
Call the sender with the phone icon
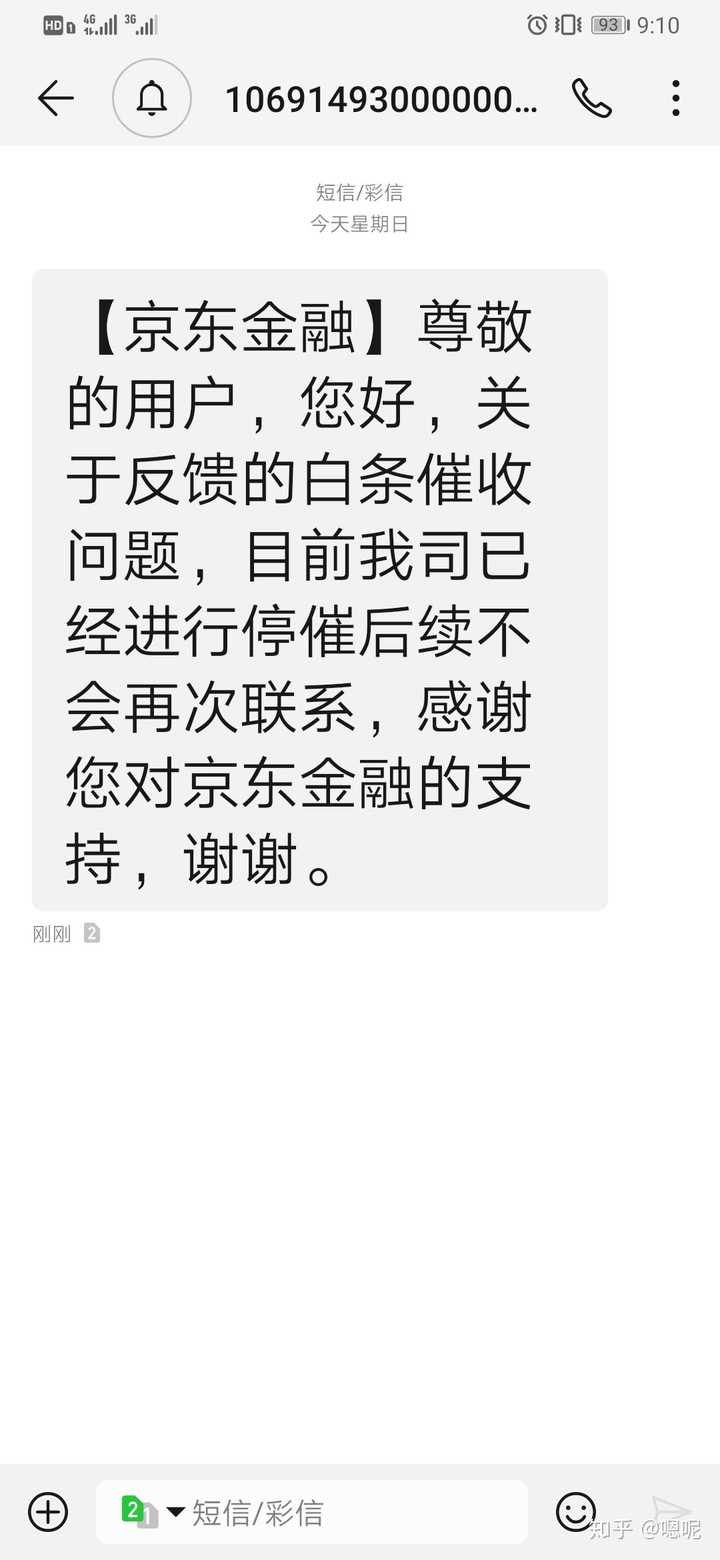591,98
